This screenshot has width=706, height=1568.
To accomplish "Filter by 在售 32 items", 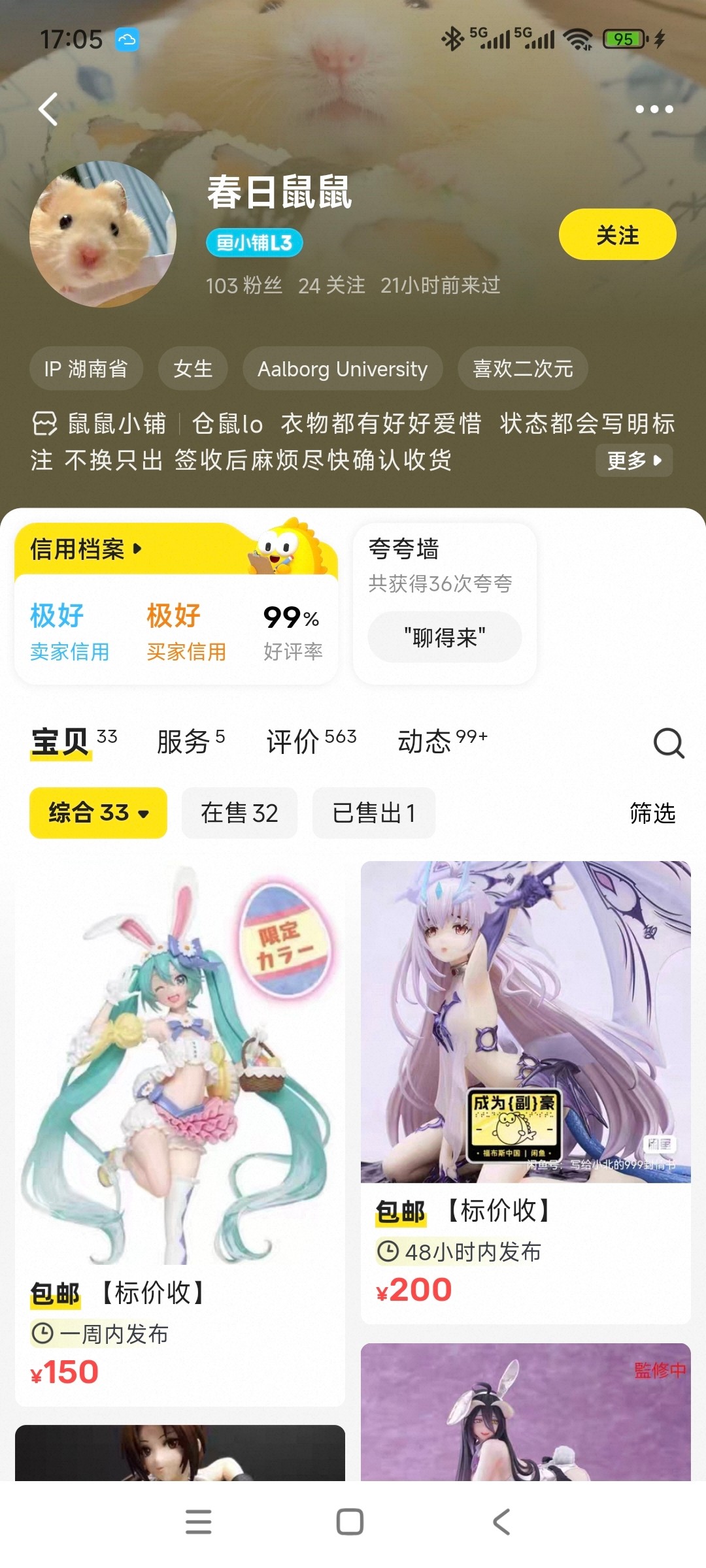I will [x=239, y=813].
